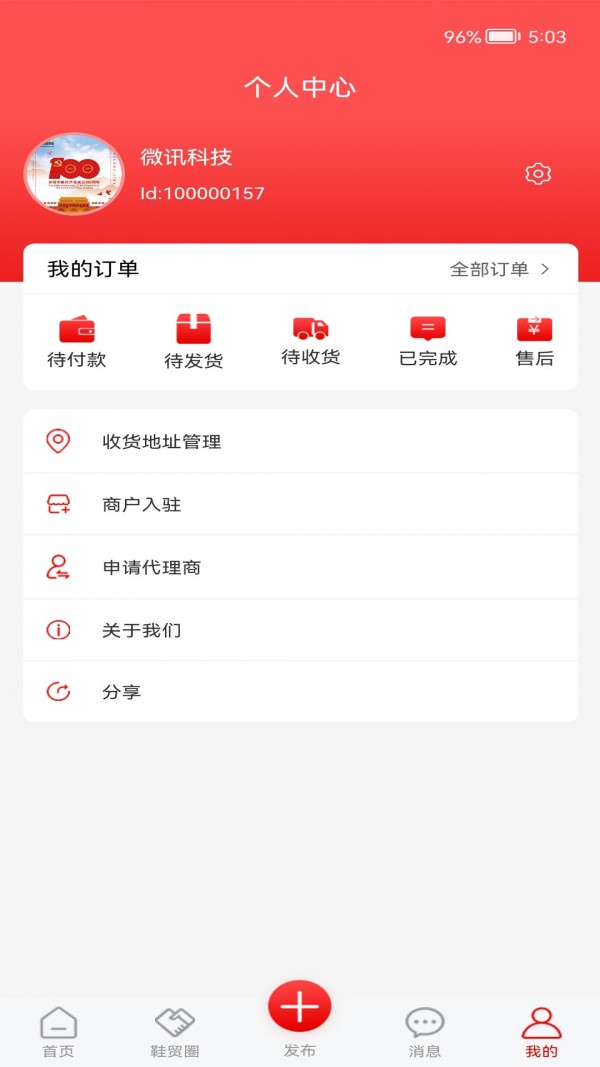Select the 我的 profile tab
The height and width of the screenshot is (1067, 600).
(x=541, y=1032)
